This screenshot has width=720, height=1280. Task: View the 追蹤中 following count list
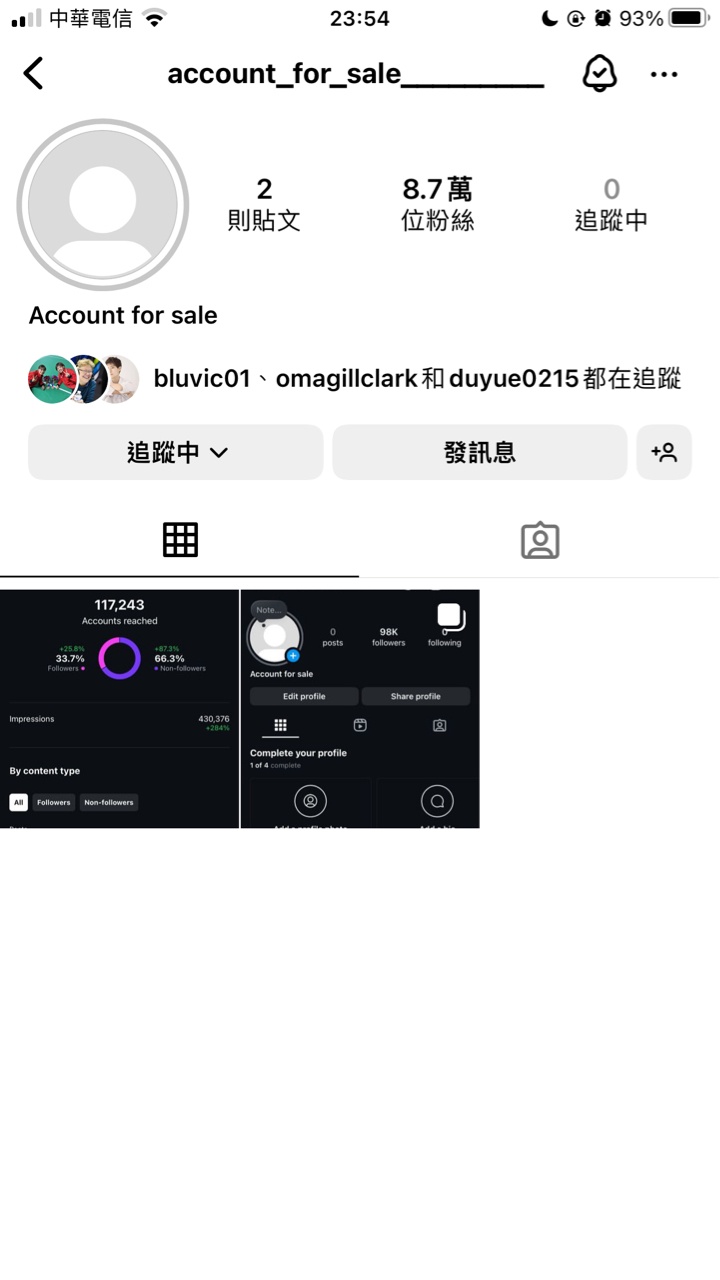[611, 204]
